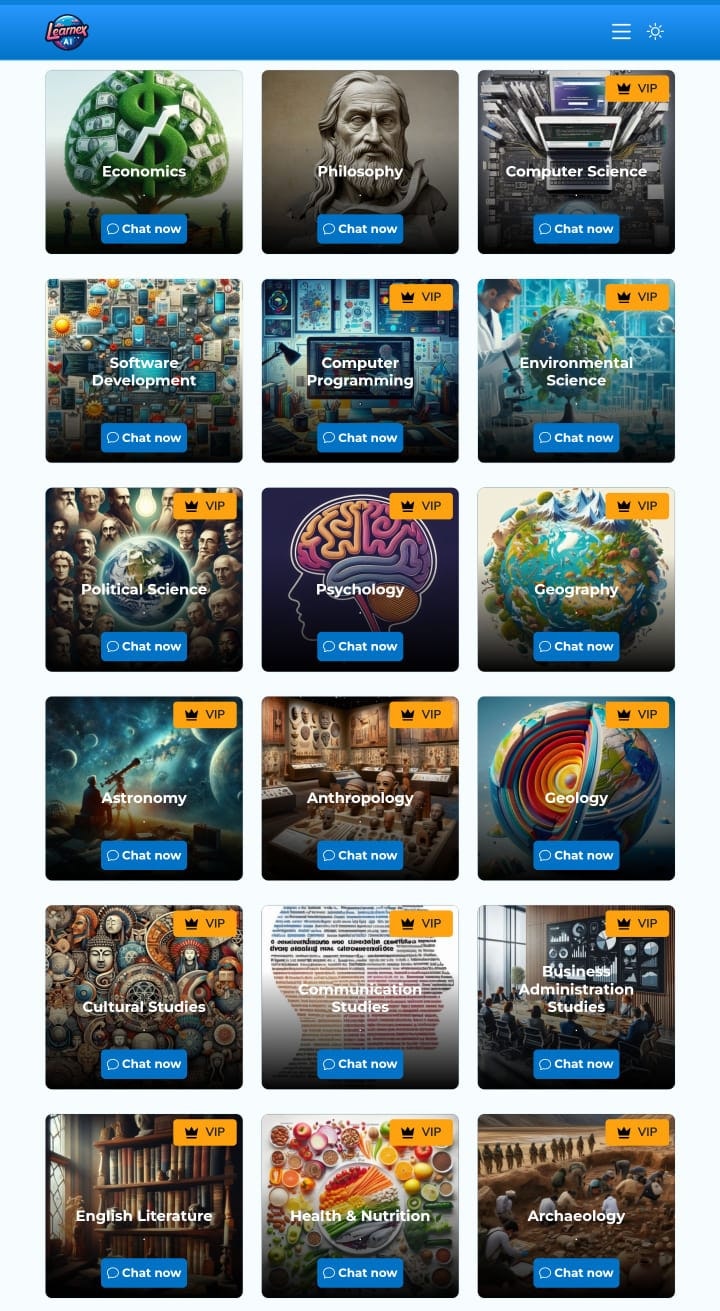Start Health & Nutrition chat
720x1311 pixels.
click(x=360, y=1273)
